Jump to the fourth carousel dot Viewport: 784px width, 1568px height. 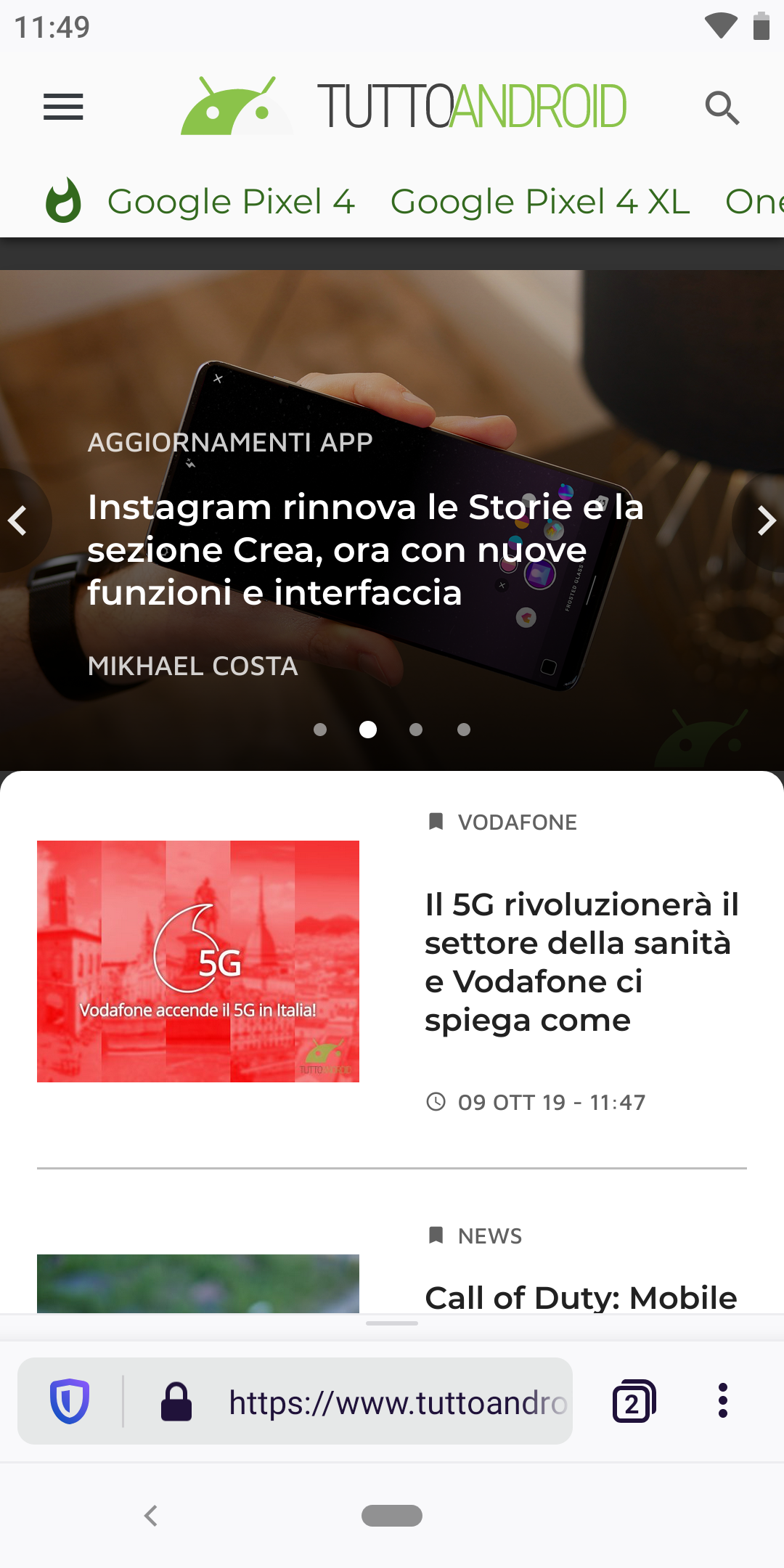click(464, 730)
